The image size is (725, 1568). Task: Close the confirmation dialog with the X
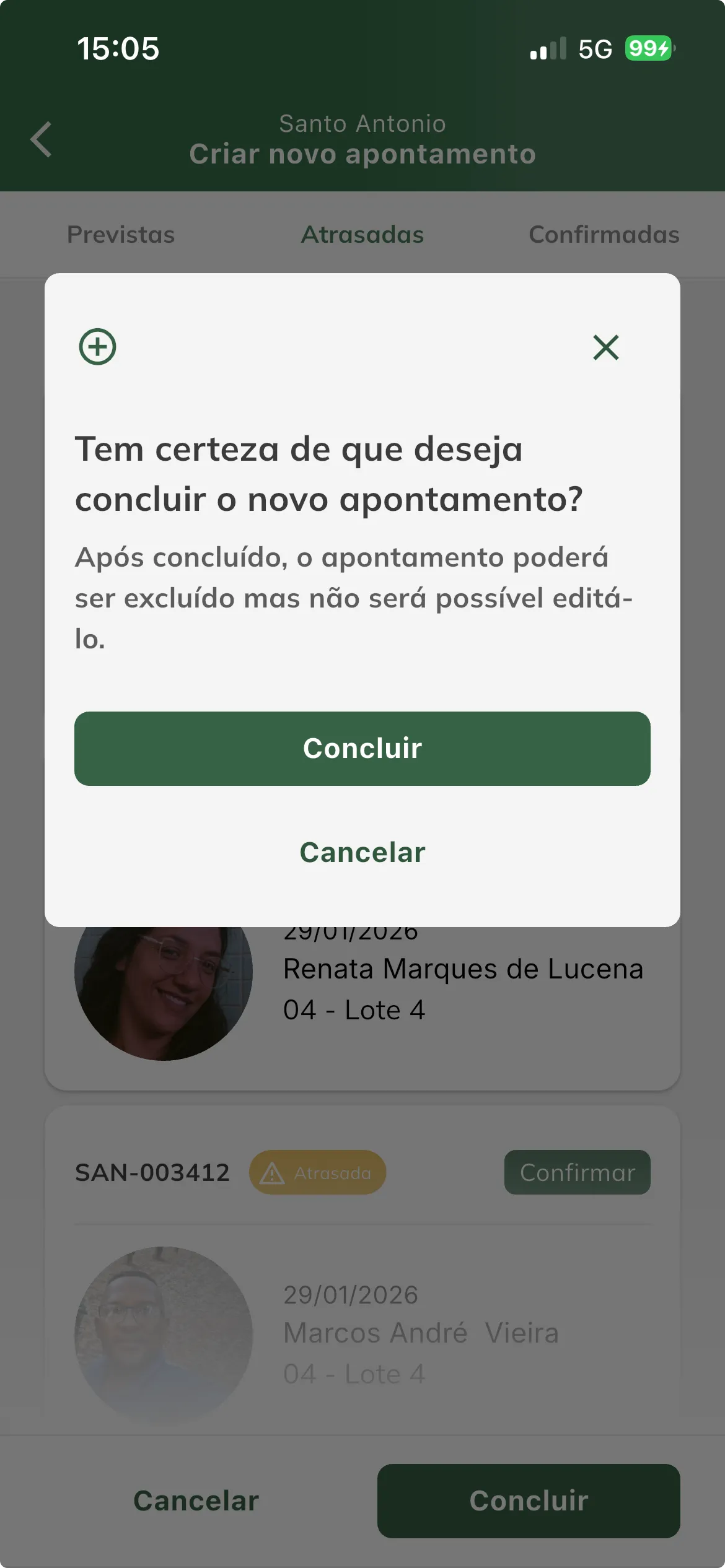click(605, 347)
